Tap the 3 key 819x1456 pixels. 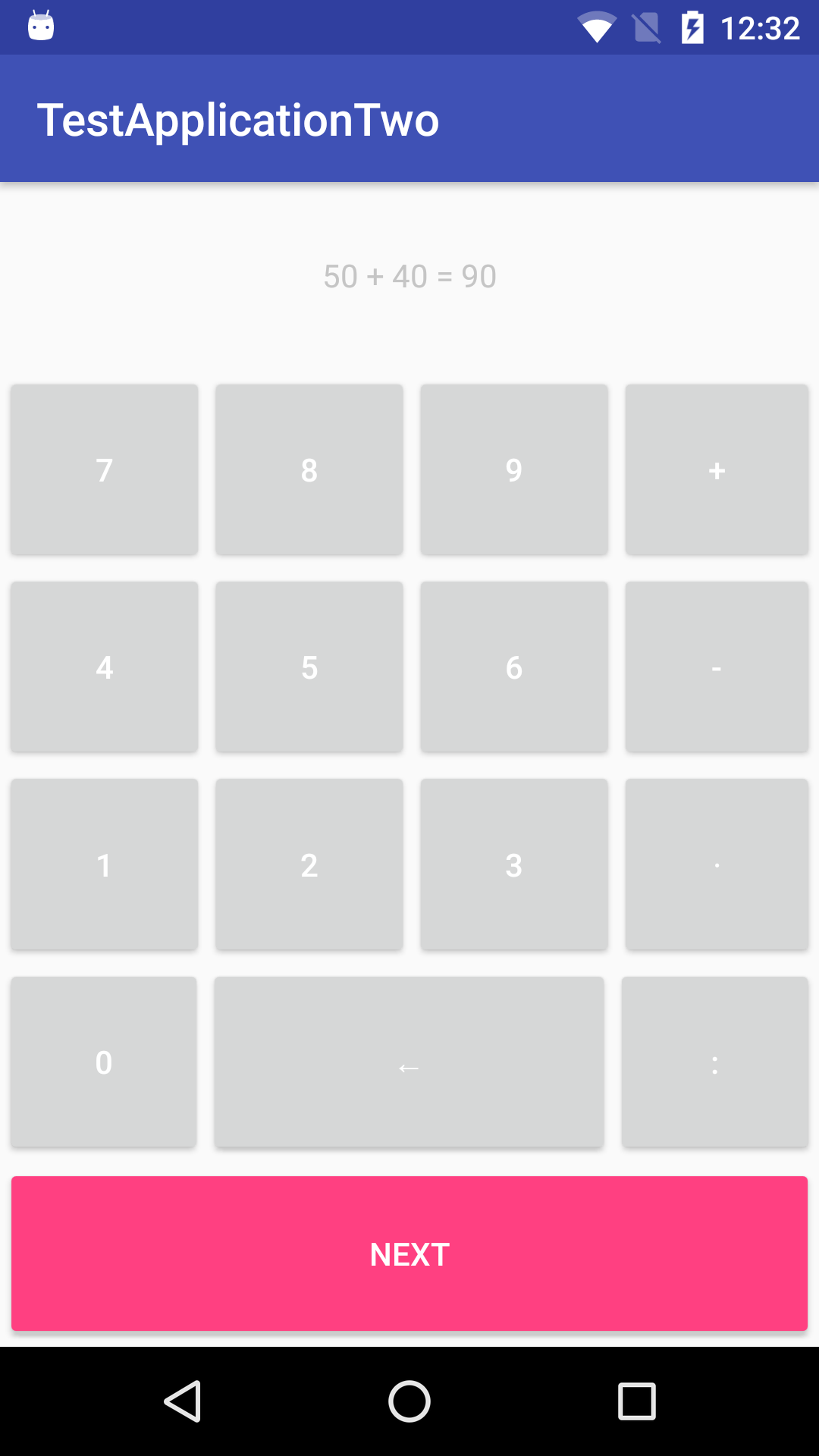pos(514,864)
